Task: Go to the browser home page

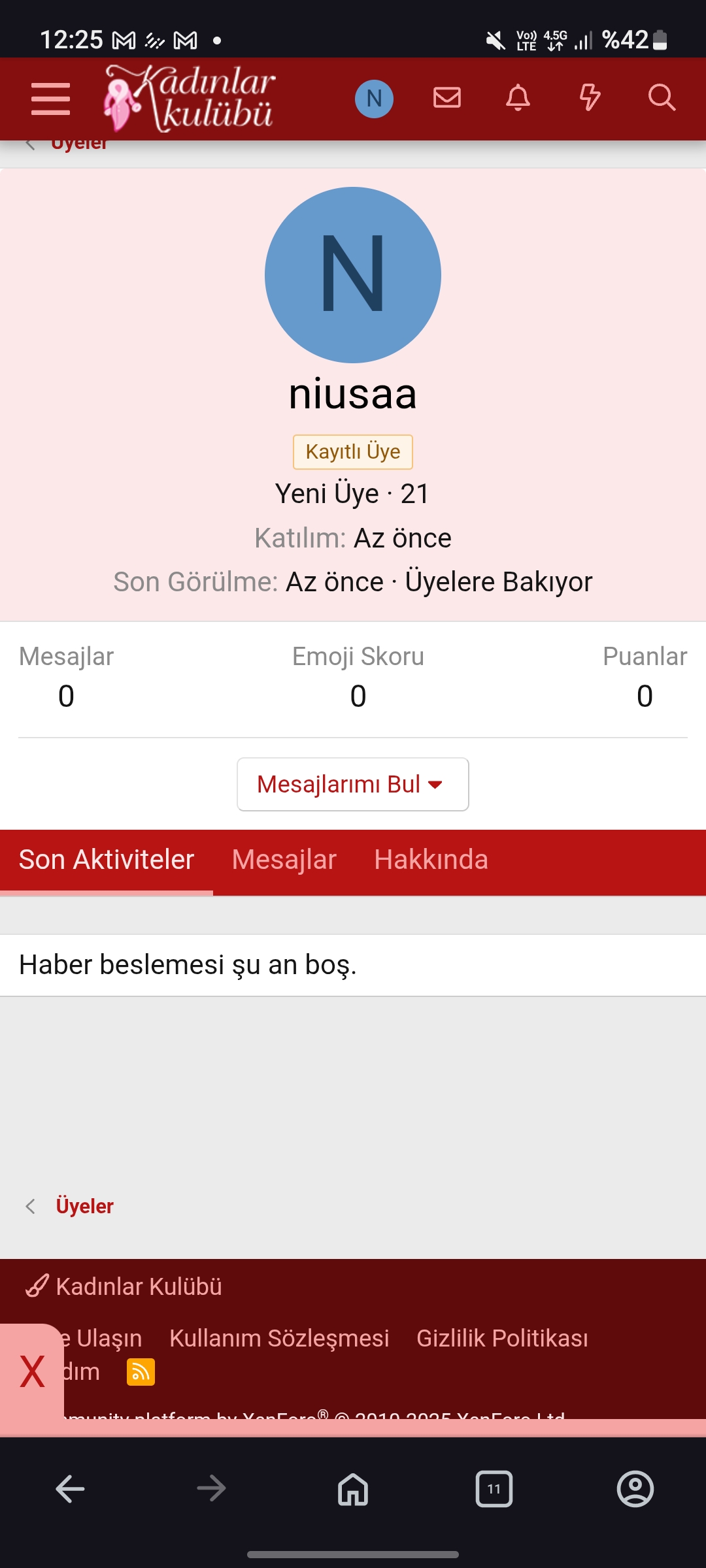Action: [353, 1489]
